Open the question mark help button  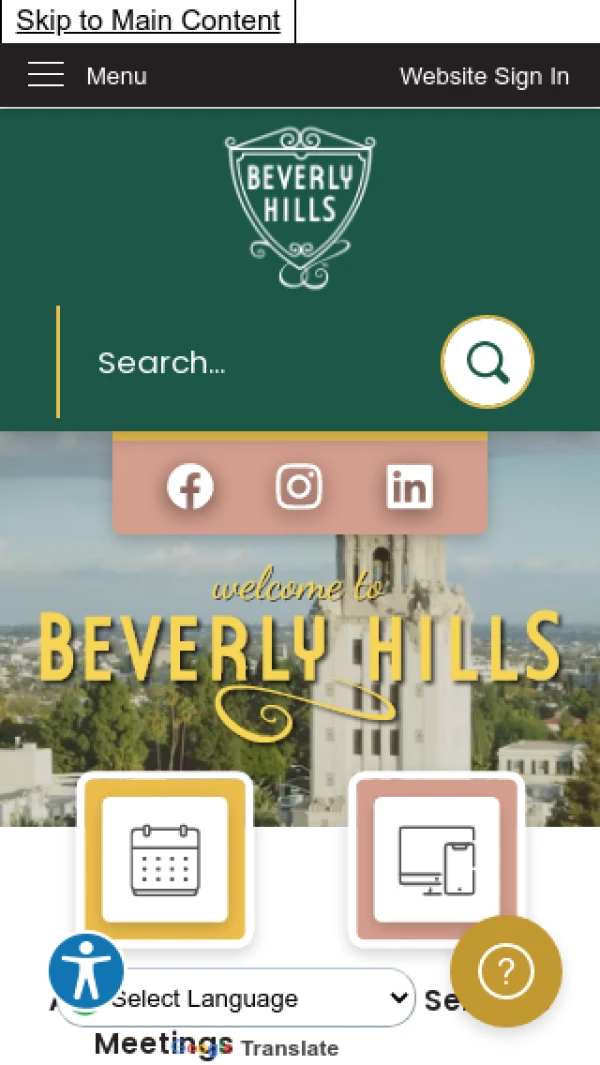pyautogui.click(x=505, y=970)
